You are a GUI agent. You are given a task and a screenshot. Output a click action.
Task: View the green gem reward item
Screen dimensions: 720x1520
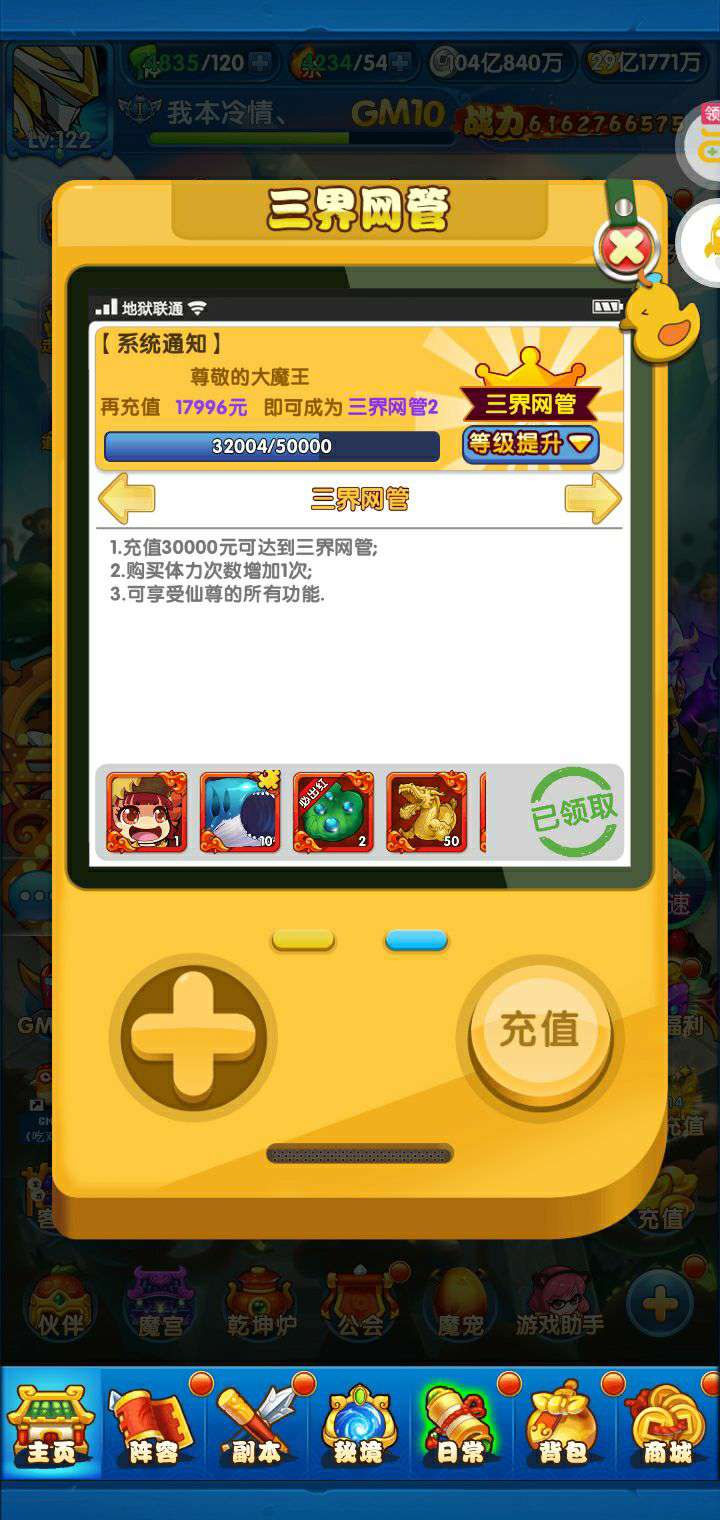333,812
